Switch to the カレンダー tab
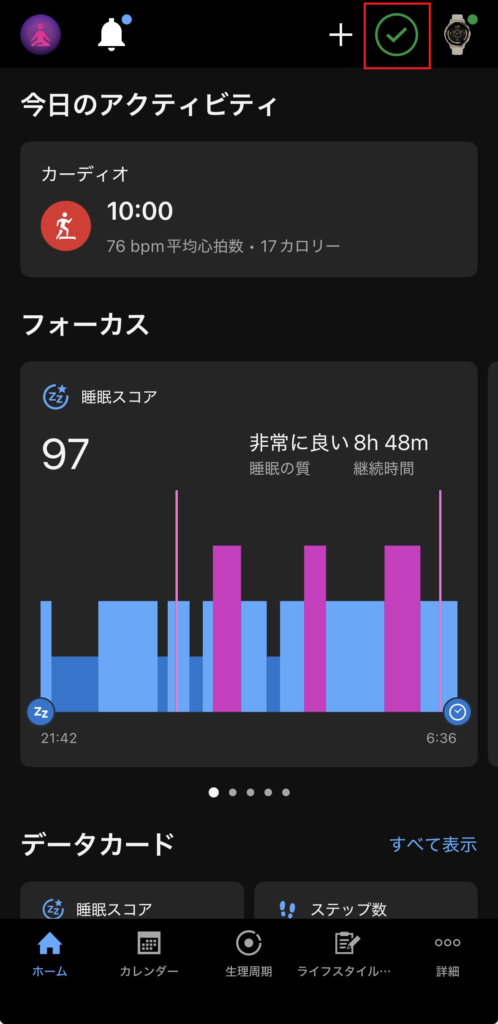 (x=149, y=954)
